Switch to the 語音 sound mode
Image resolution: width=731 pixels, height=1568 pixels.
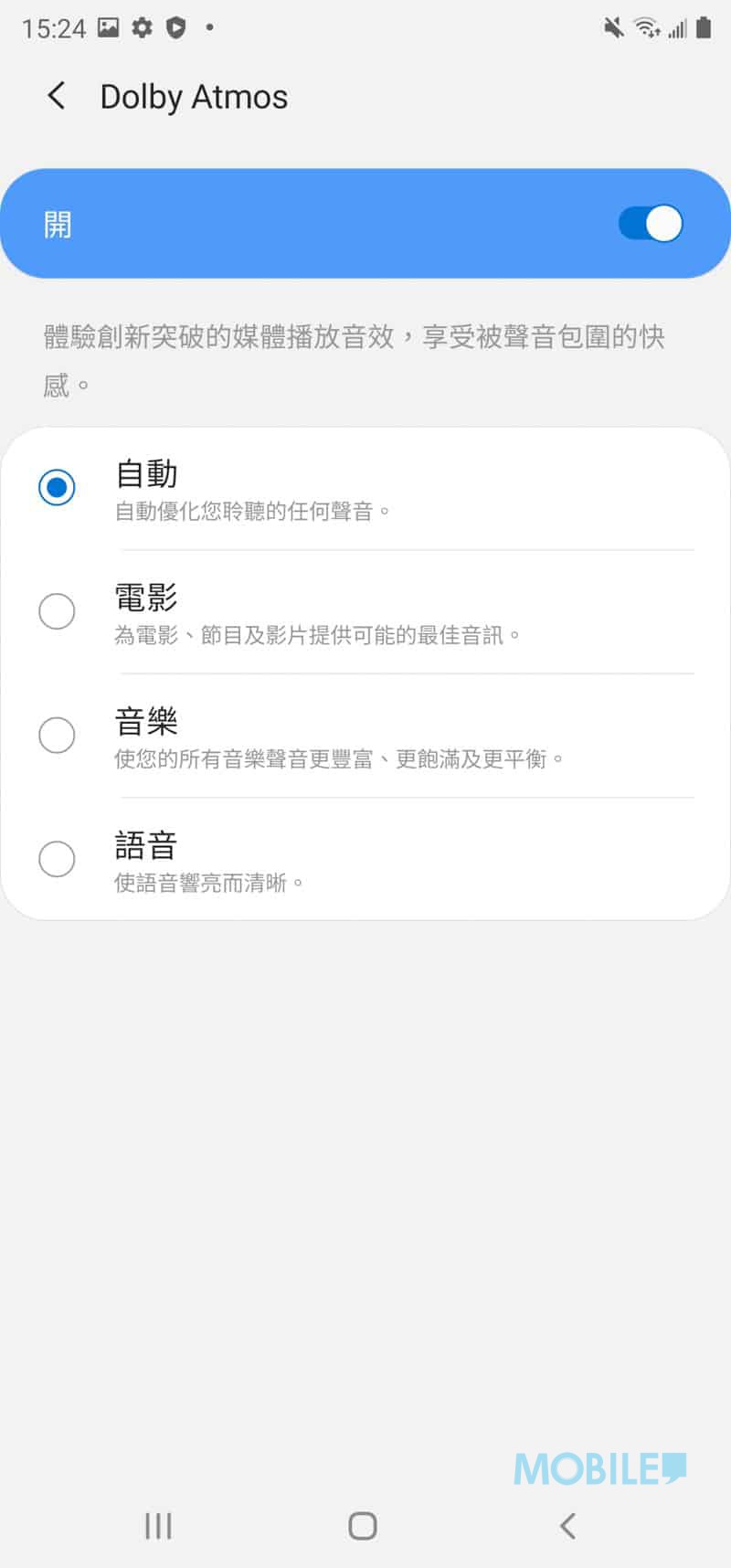pos(57,859)
